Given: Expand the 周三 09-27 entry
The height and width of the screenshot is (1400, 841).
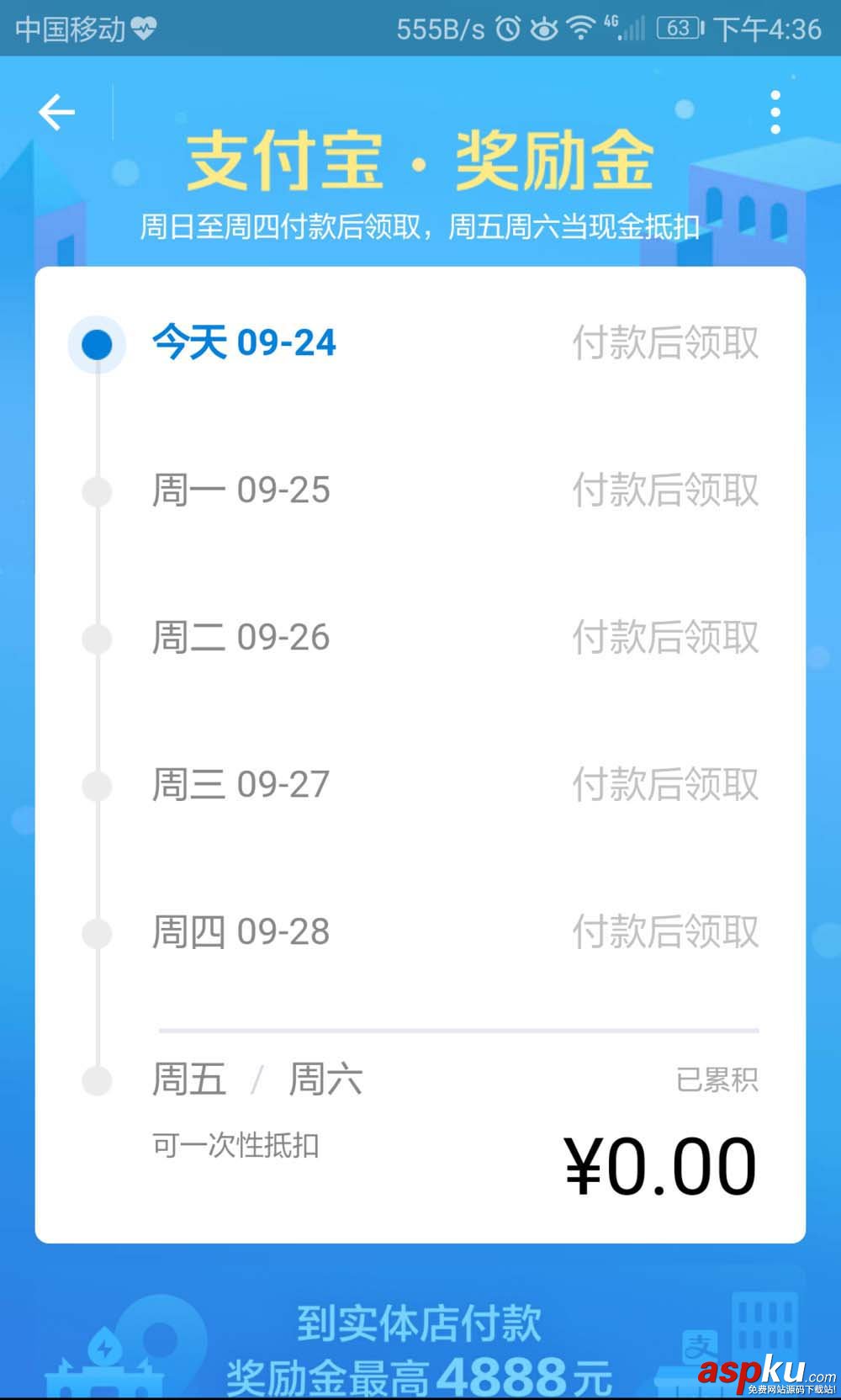Looking at the screenshot, I should tap(241, 785).
